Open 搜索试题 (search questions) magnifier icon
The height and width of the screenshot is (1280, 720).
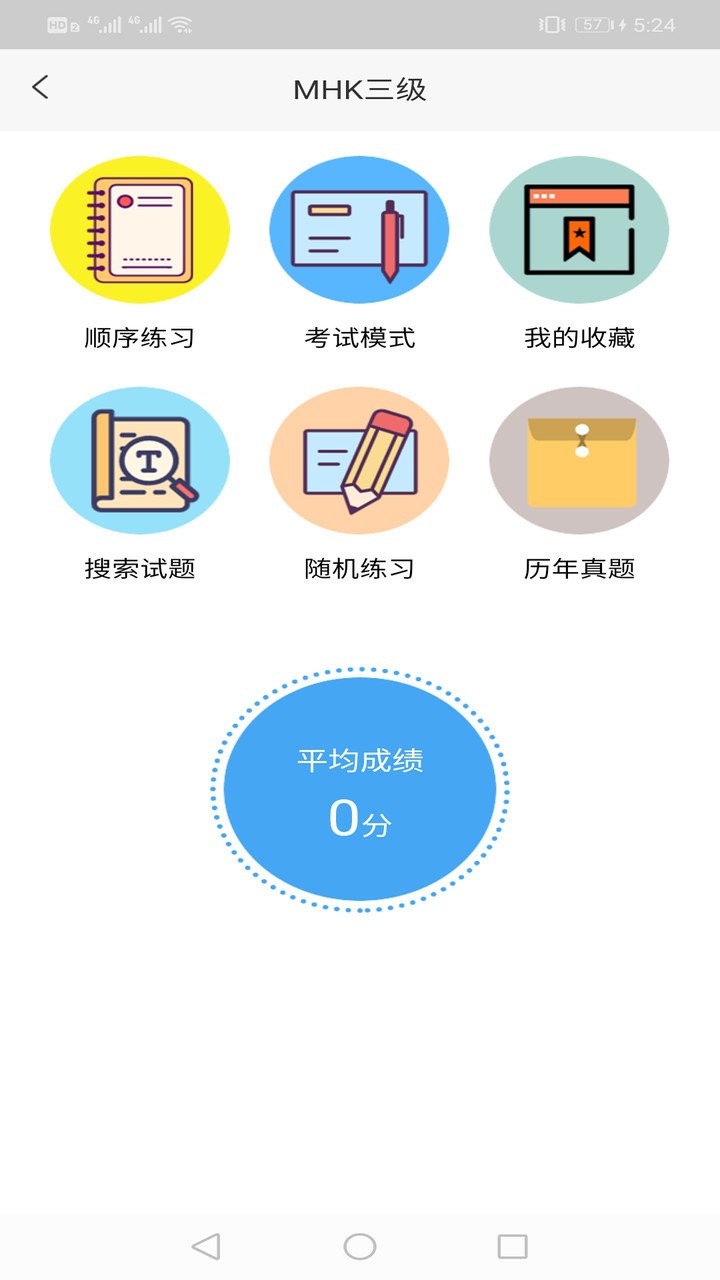[140, 460]
